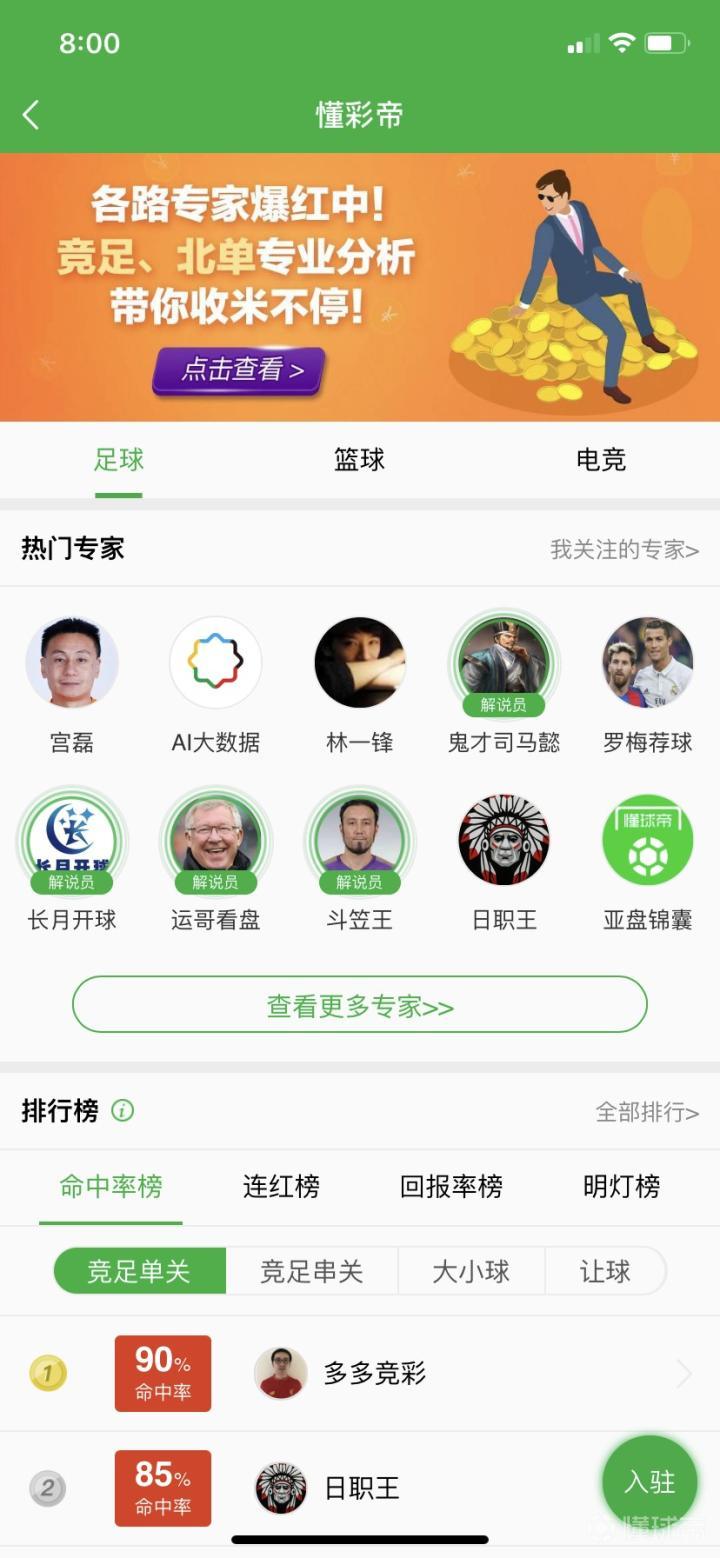Select the 大小球 filter
The width and height of the screenshot is (720, 1558).
(471, 1271)
